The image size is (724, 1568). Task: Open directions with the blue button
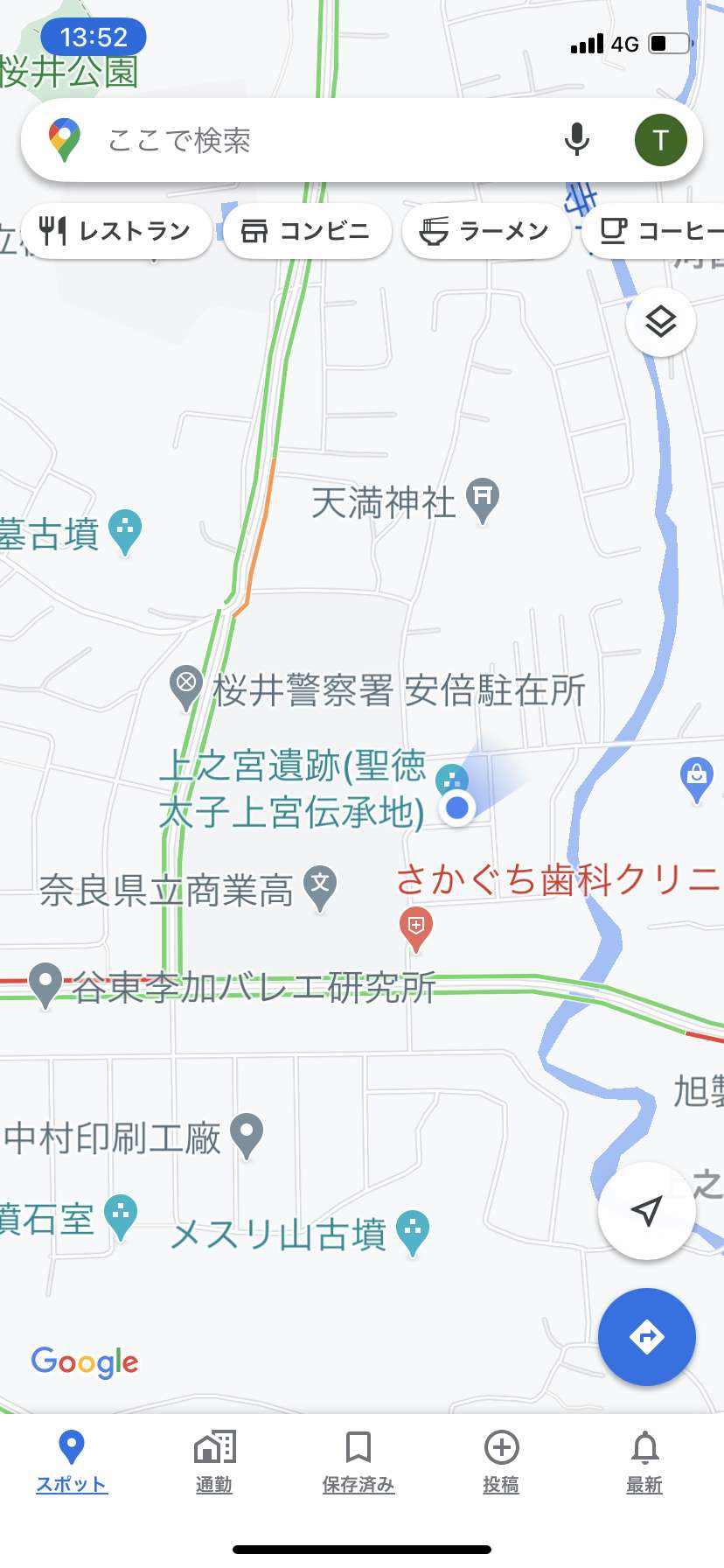point(646,1337)
